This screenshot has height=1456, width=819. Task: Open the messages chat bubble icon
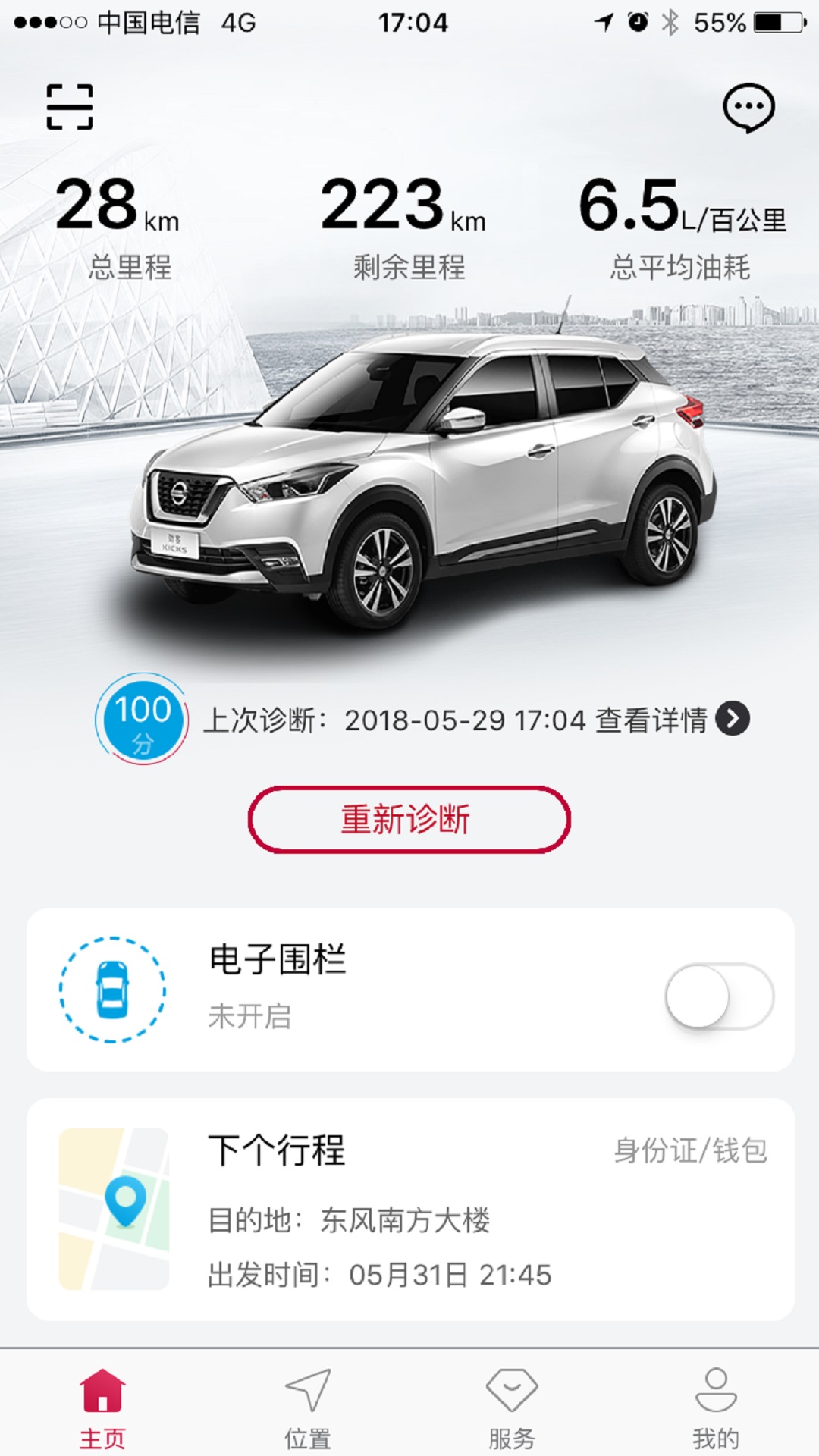tap(748, 108)
